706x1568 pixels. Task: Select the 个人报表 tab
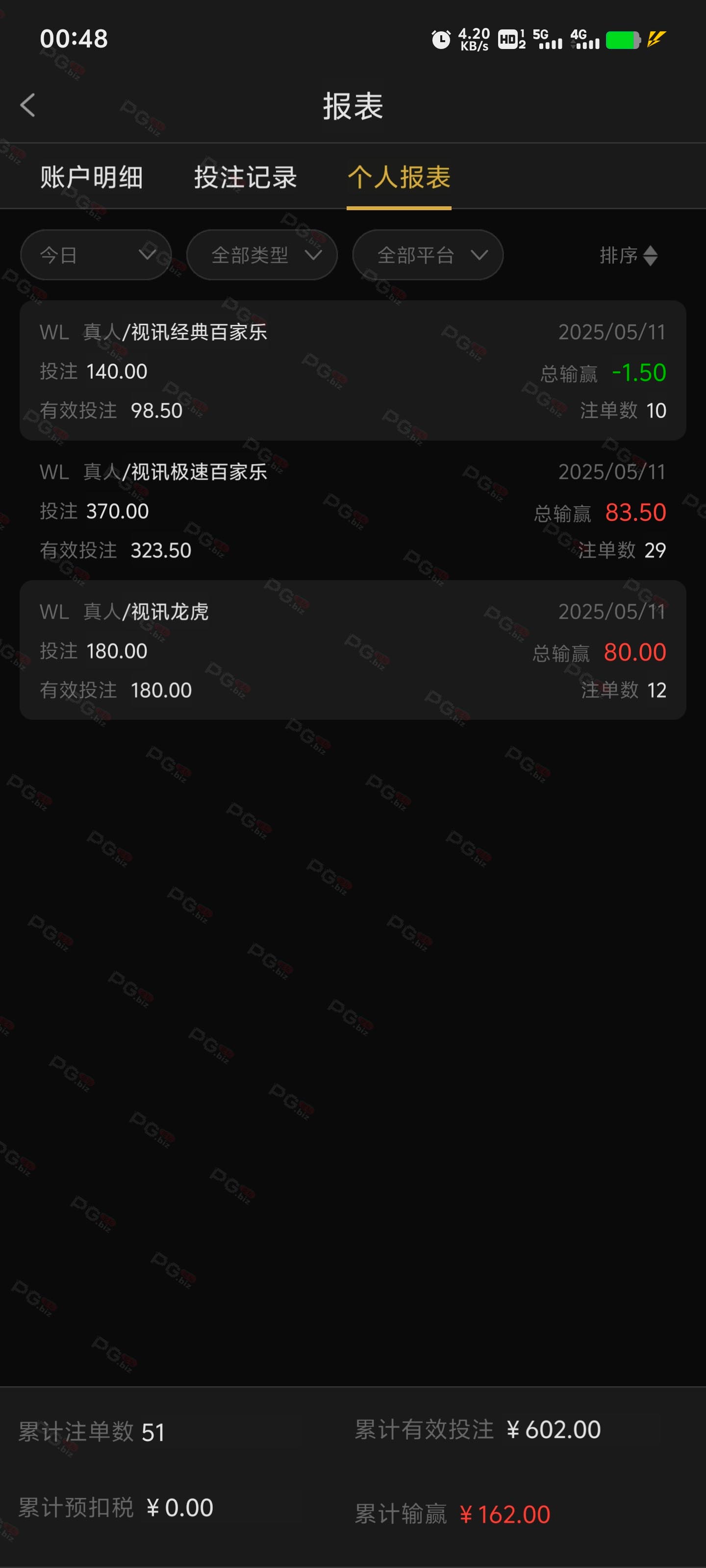[x=399, y=177]
